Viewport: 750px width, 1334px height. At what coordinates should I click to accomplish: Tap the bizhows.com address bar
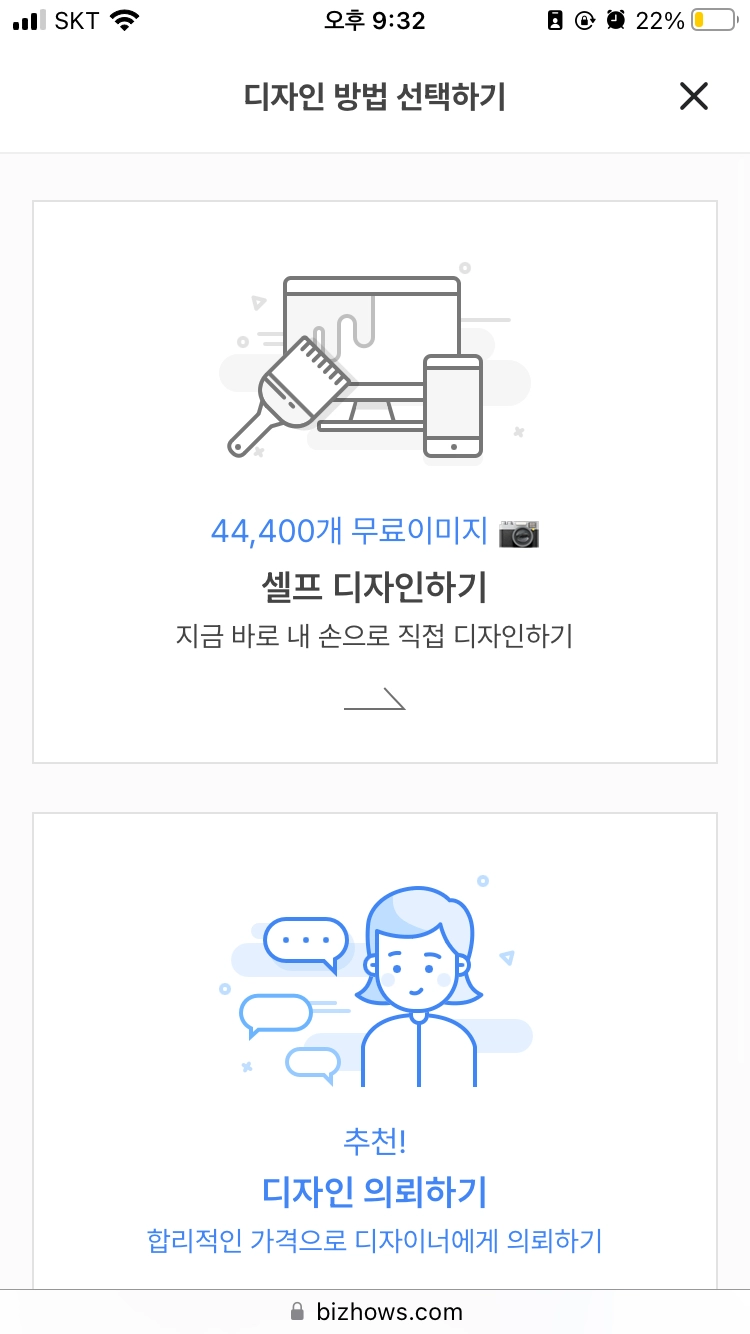point(376,1311)
